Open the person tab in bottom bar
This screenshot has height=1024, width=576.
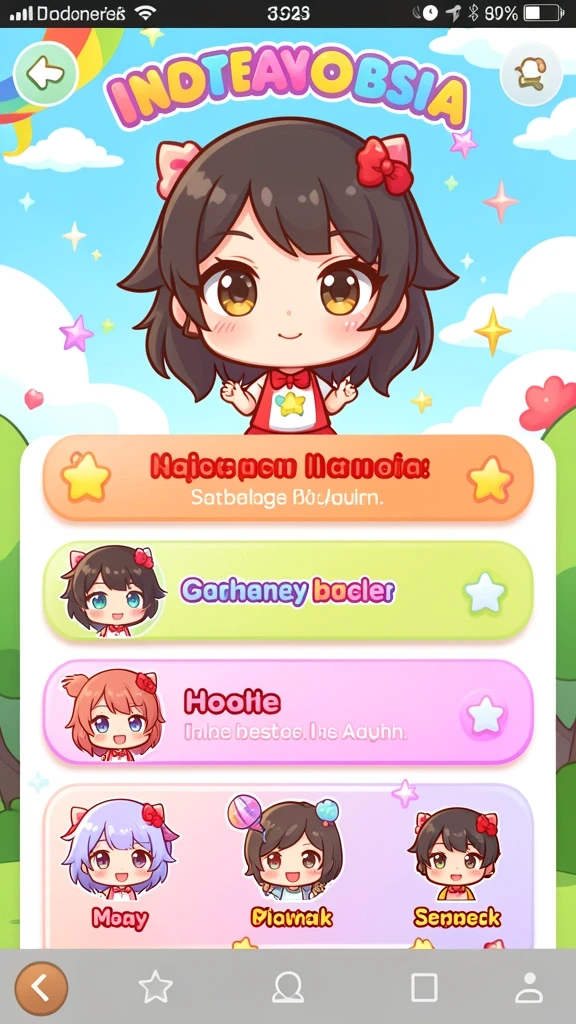[529, 987]
